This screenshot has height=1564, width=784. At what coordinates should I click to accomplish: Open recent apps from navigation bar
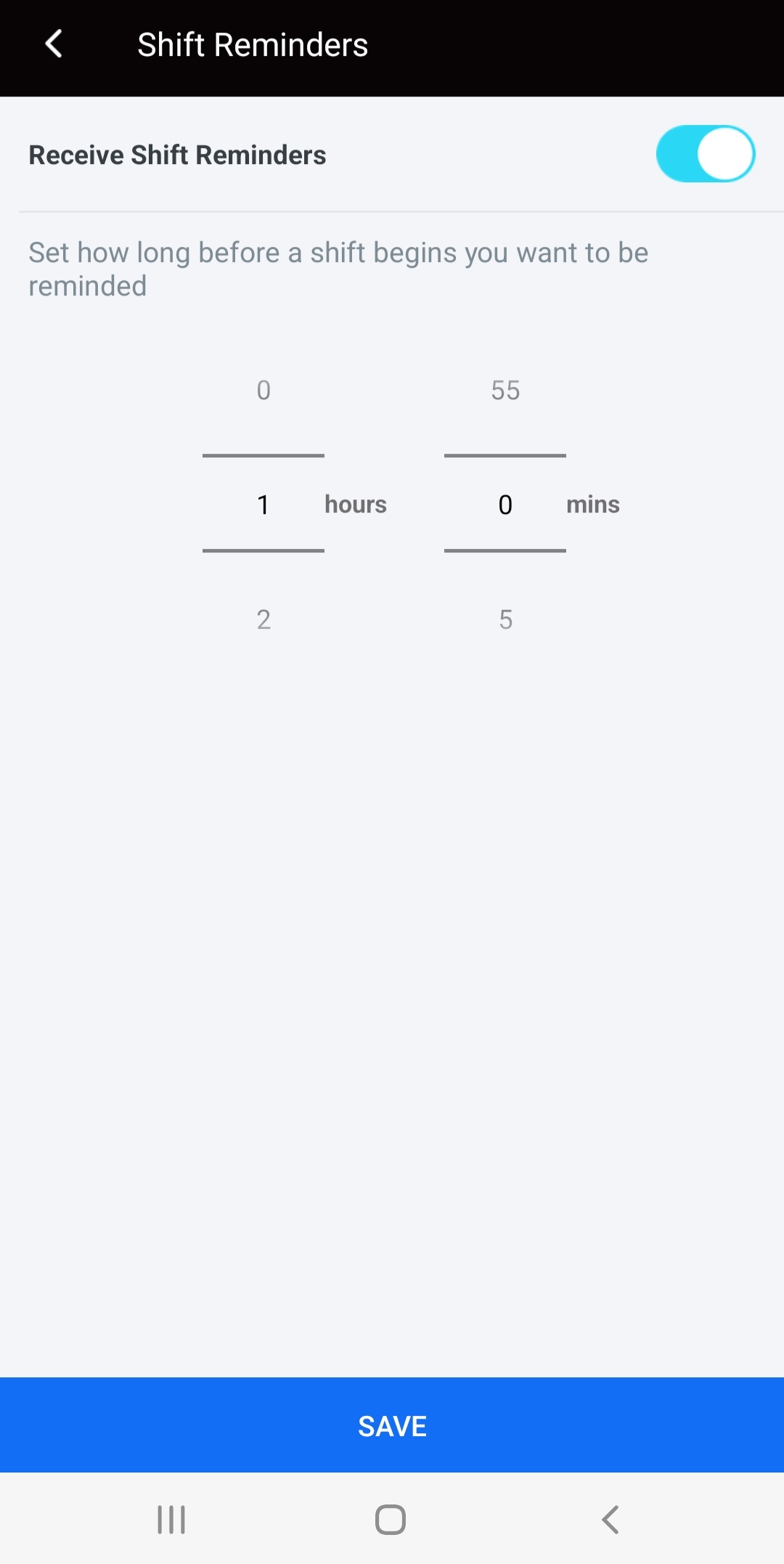click(171, 1519)
